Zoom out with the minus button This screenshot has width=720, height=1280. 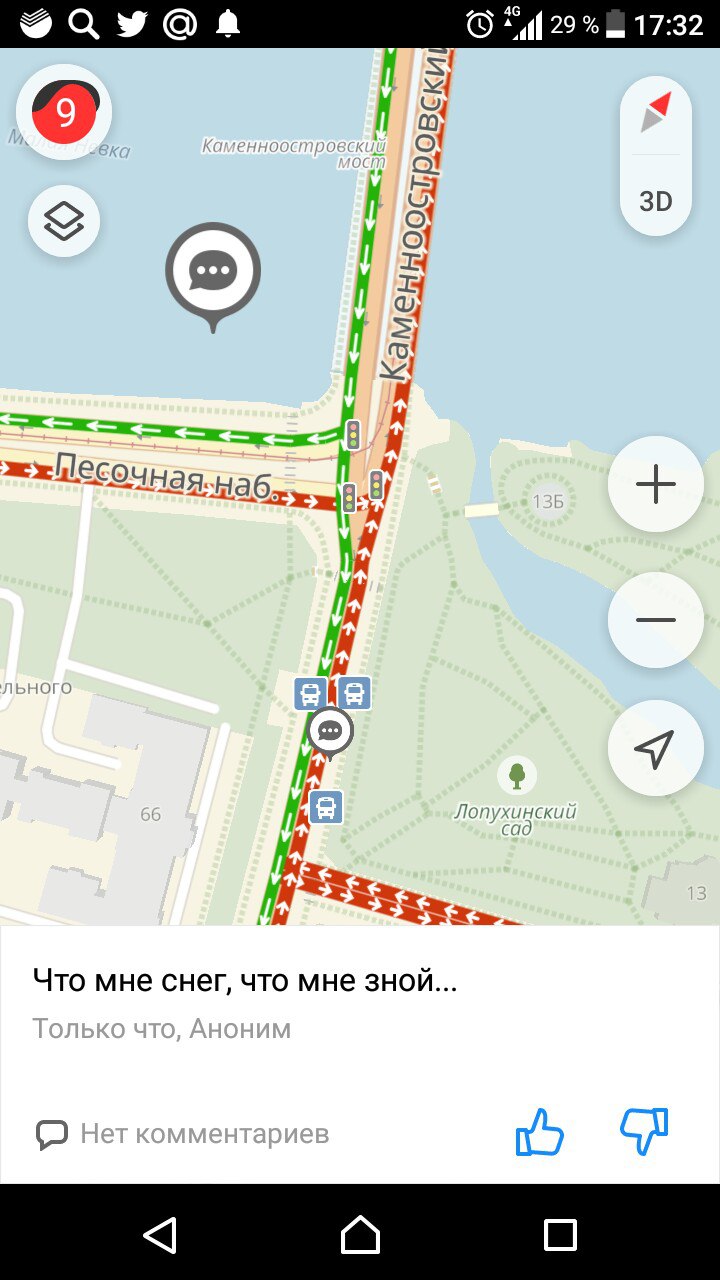point(656,620)
